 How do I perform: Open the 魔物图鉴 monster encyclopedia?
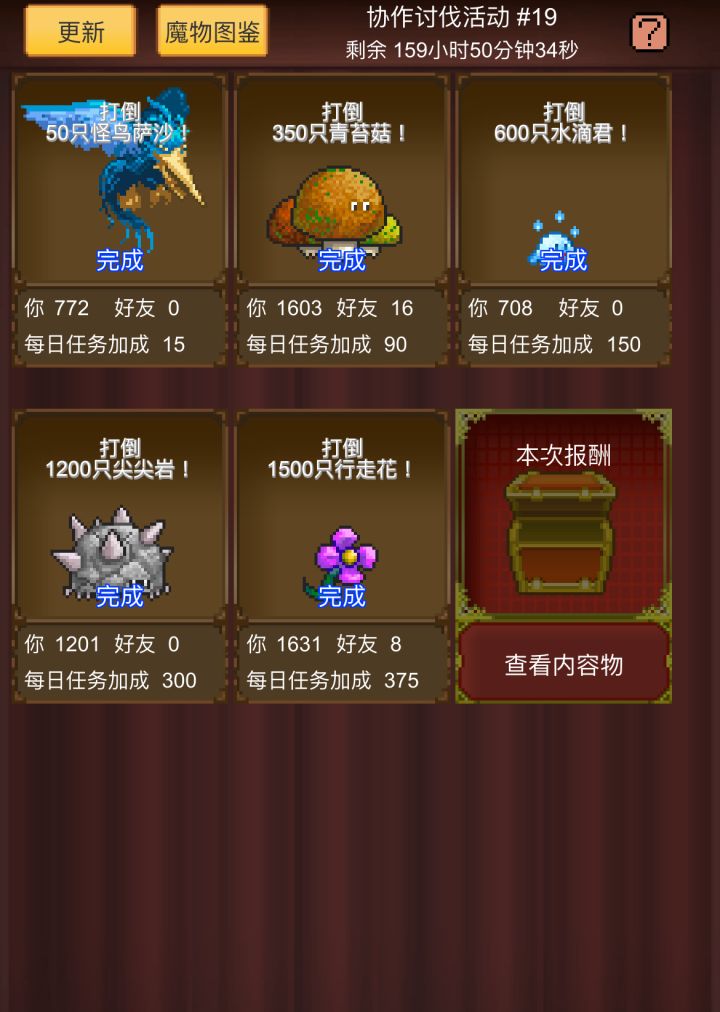click(211, 31)
